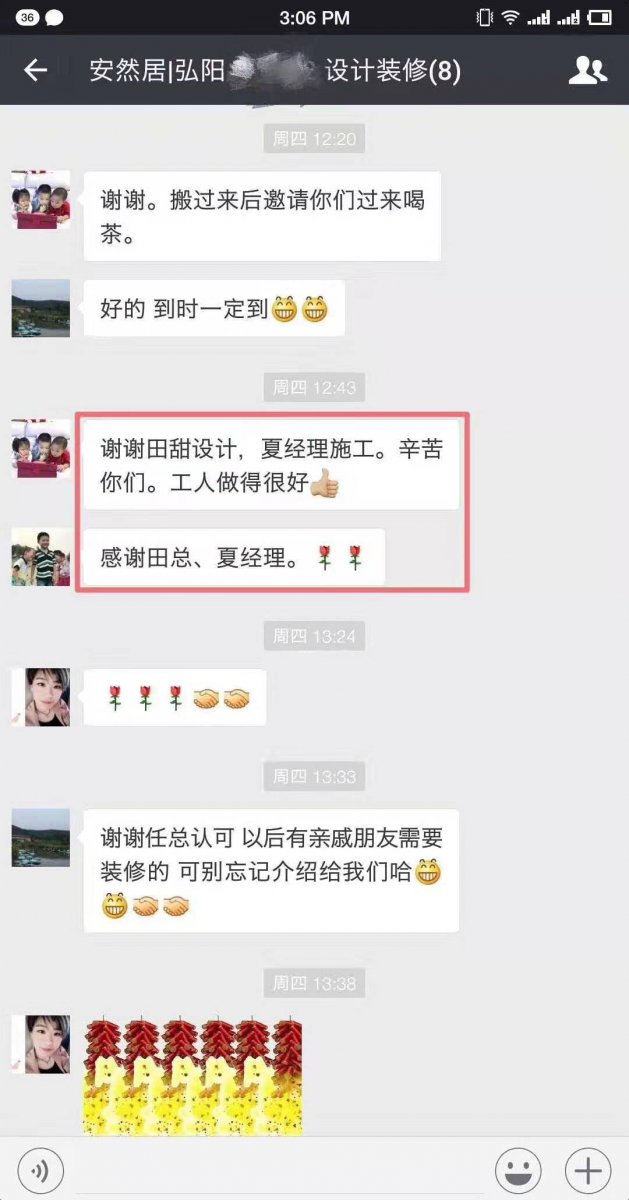Open group members info icon
This screenshot has width=629, height=1200.
tap(587, 70)
